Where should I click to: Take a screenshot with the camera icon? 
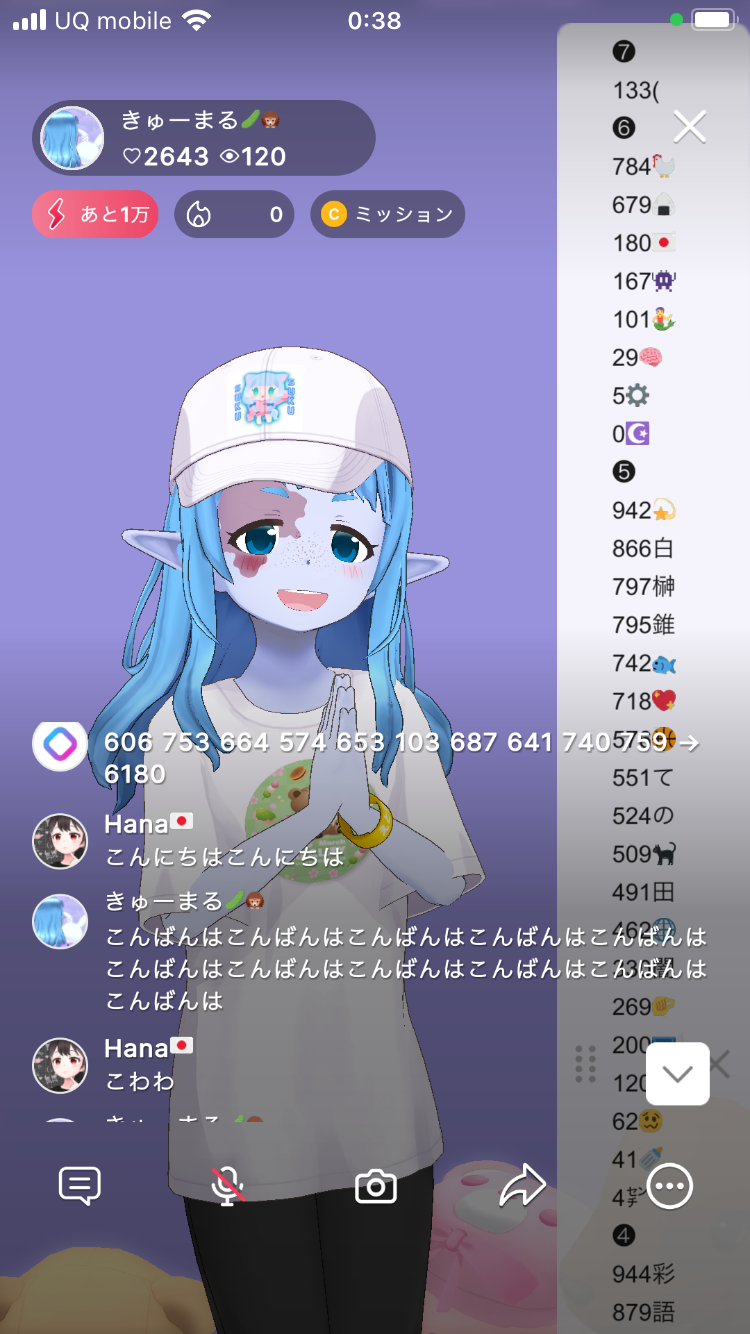[x=376, y=1186]
